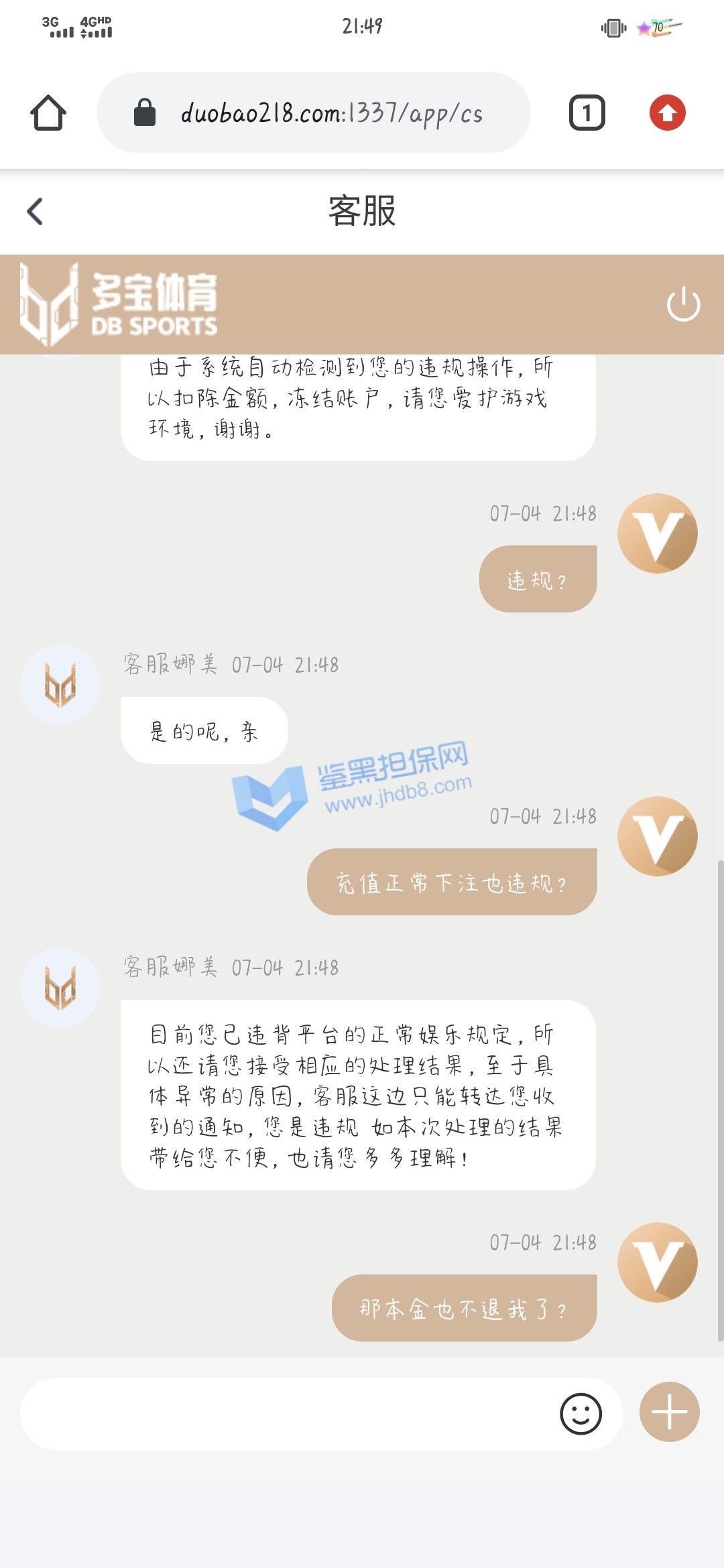Open the emoji picker
724x1568 pixels.
581,1414
